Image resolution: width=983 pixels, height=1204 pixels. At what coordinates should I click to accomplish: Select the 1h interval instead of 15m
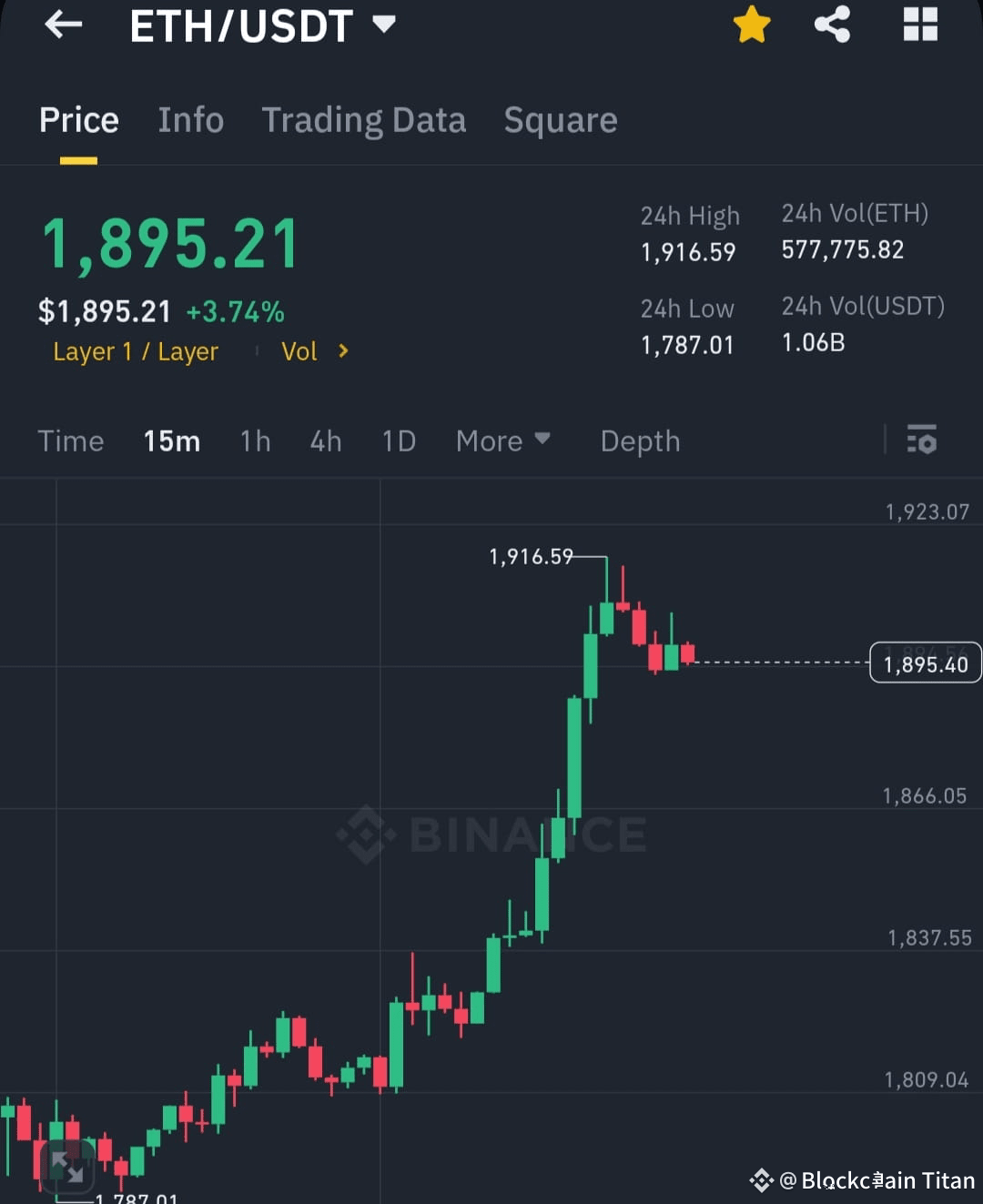[255, 440]
